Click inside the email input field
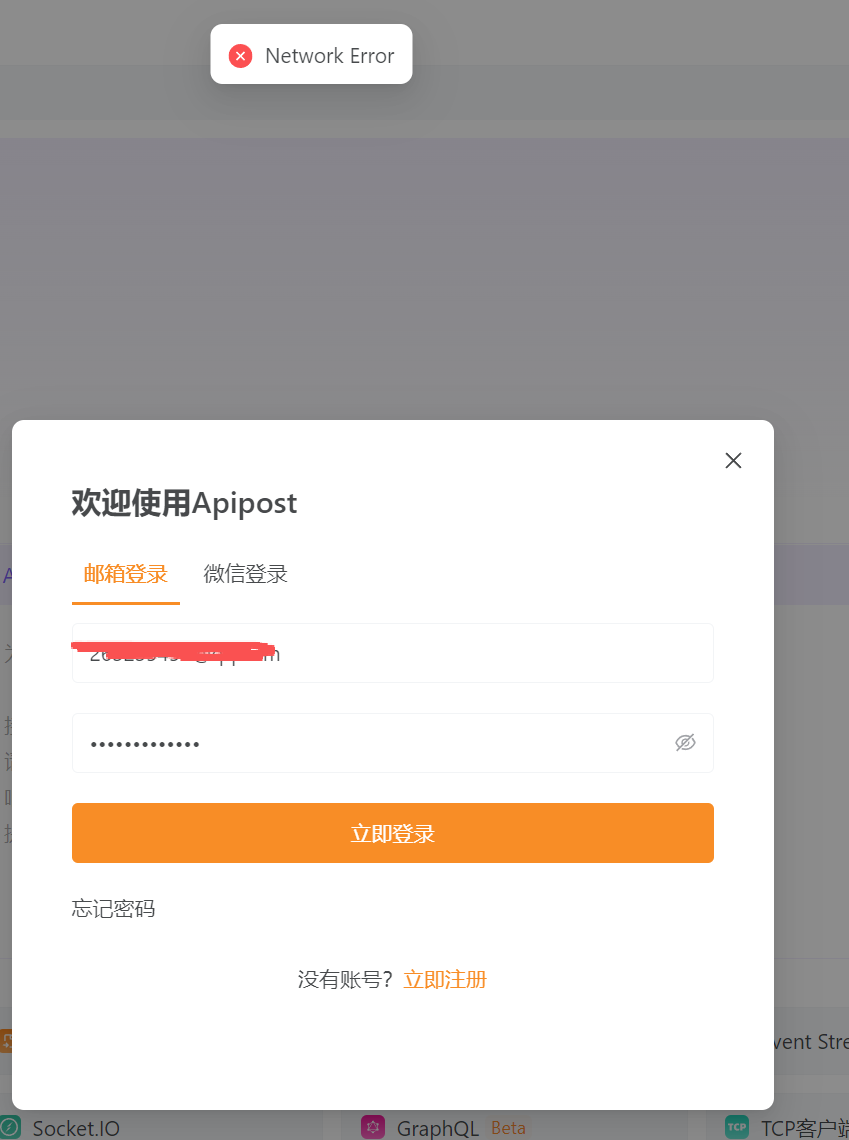The width and height of the screenshot is (849, 1140). pyautogui.click(x=392, y=653)
